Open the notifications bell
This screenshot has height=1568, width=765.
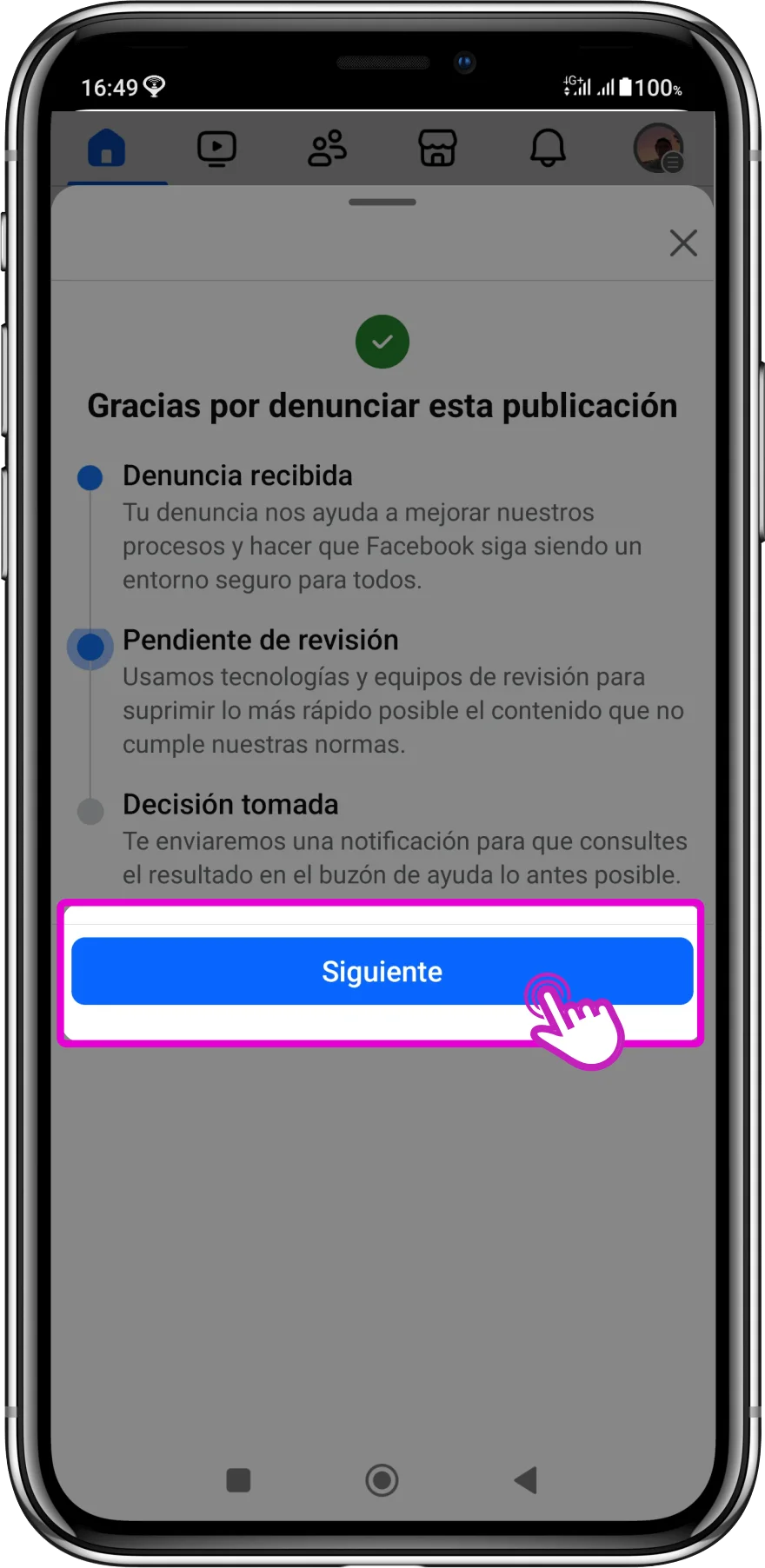pos(548,149)
